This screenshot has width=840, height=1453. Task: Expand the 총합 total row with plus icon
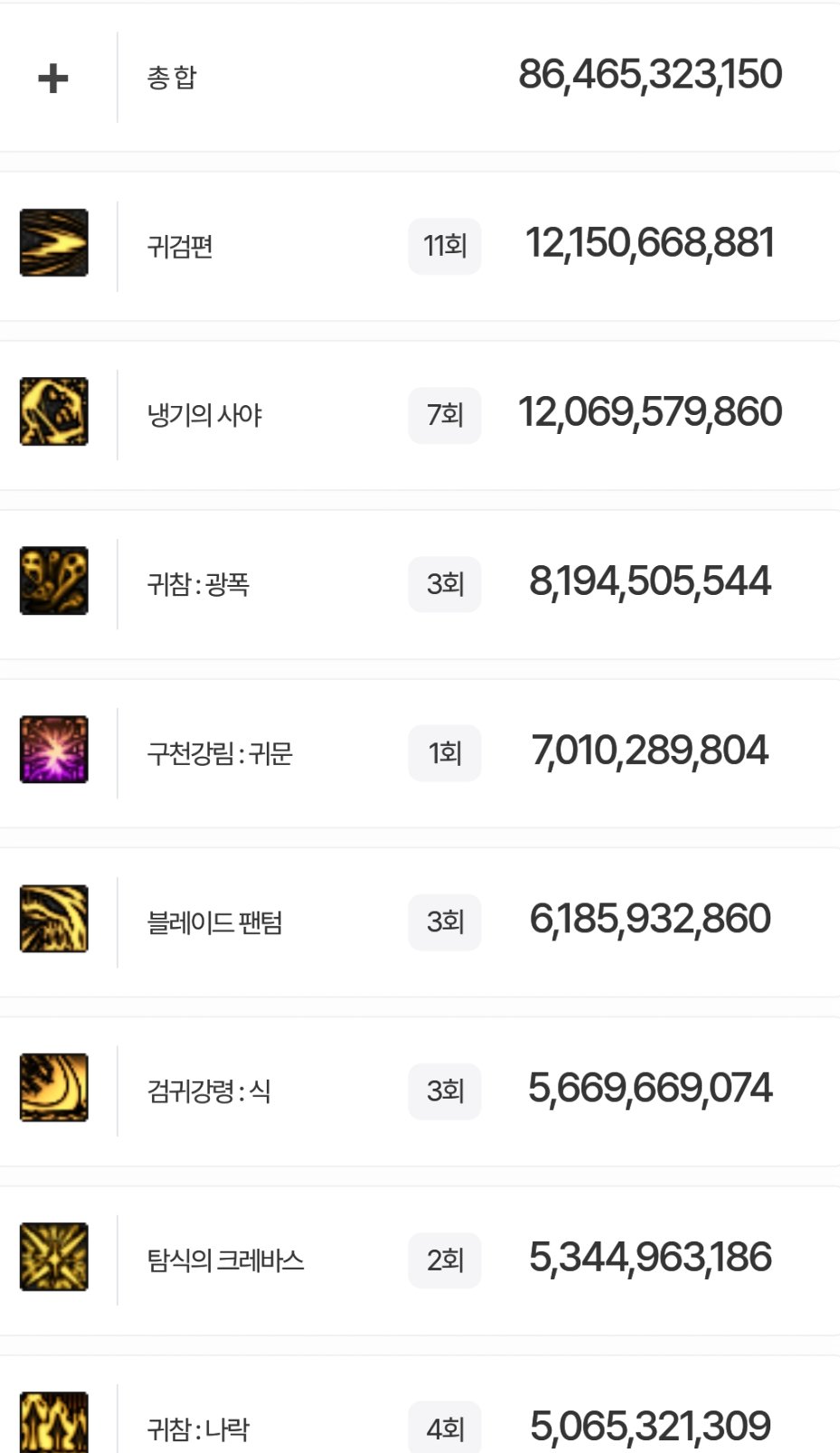click(53, 79)
